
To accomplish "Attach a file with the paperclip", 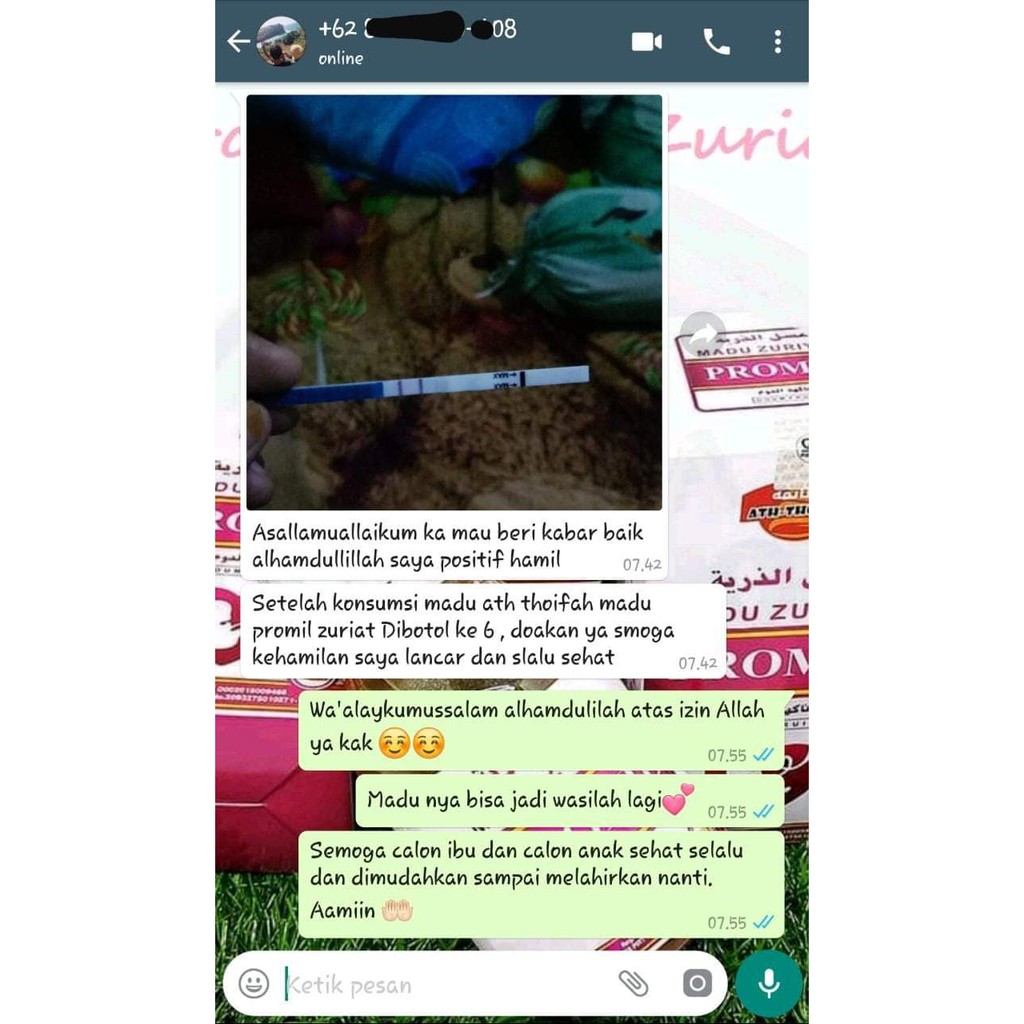I will tap(633, 983).
